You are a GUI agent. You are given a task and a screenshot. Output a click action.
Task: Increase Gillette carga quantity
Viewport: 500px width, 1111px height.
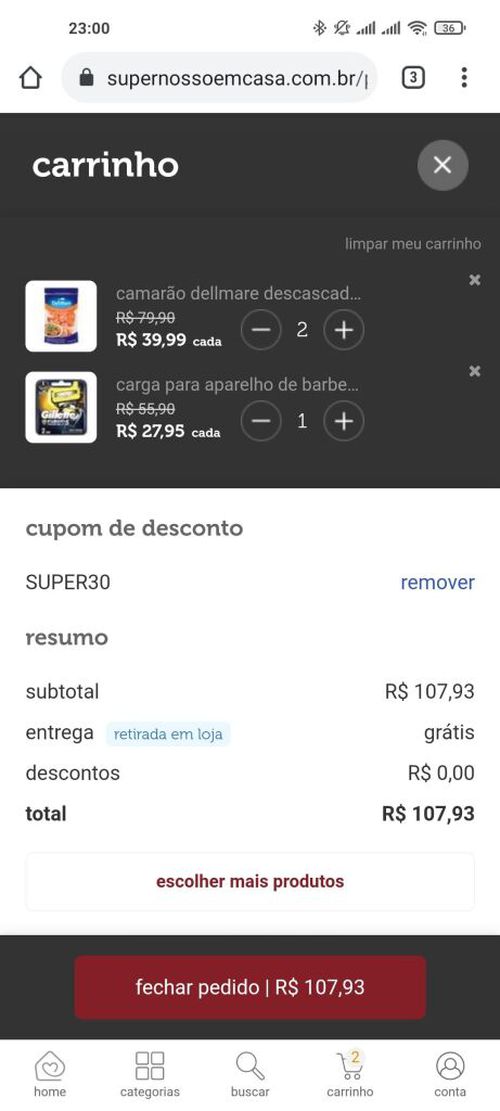click(343, 421)
